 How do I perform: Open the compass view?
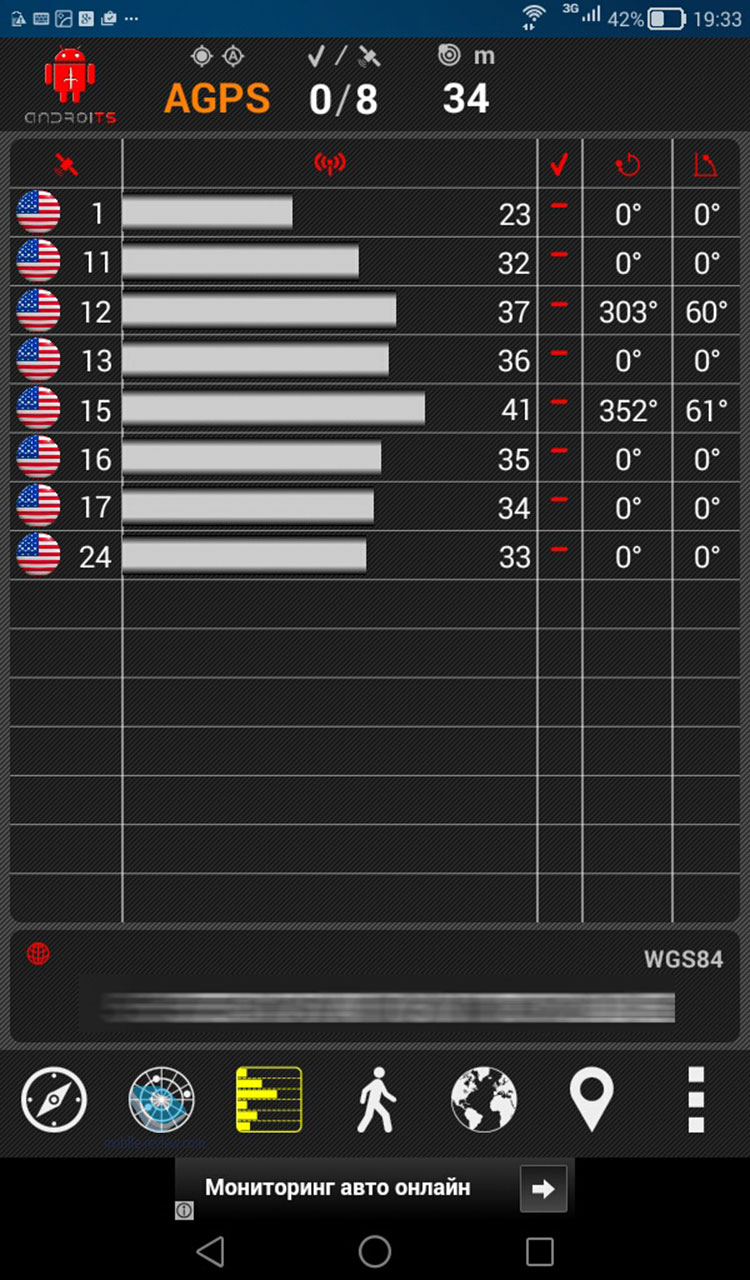(54, 1100)
